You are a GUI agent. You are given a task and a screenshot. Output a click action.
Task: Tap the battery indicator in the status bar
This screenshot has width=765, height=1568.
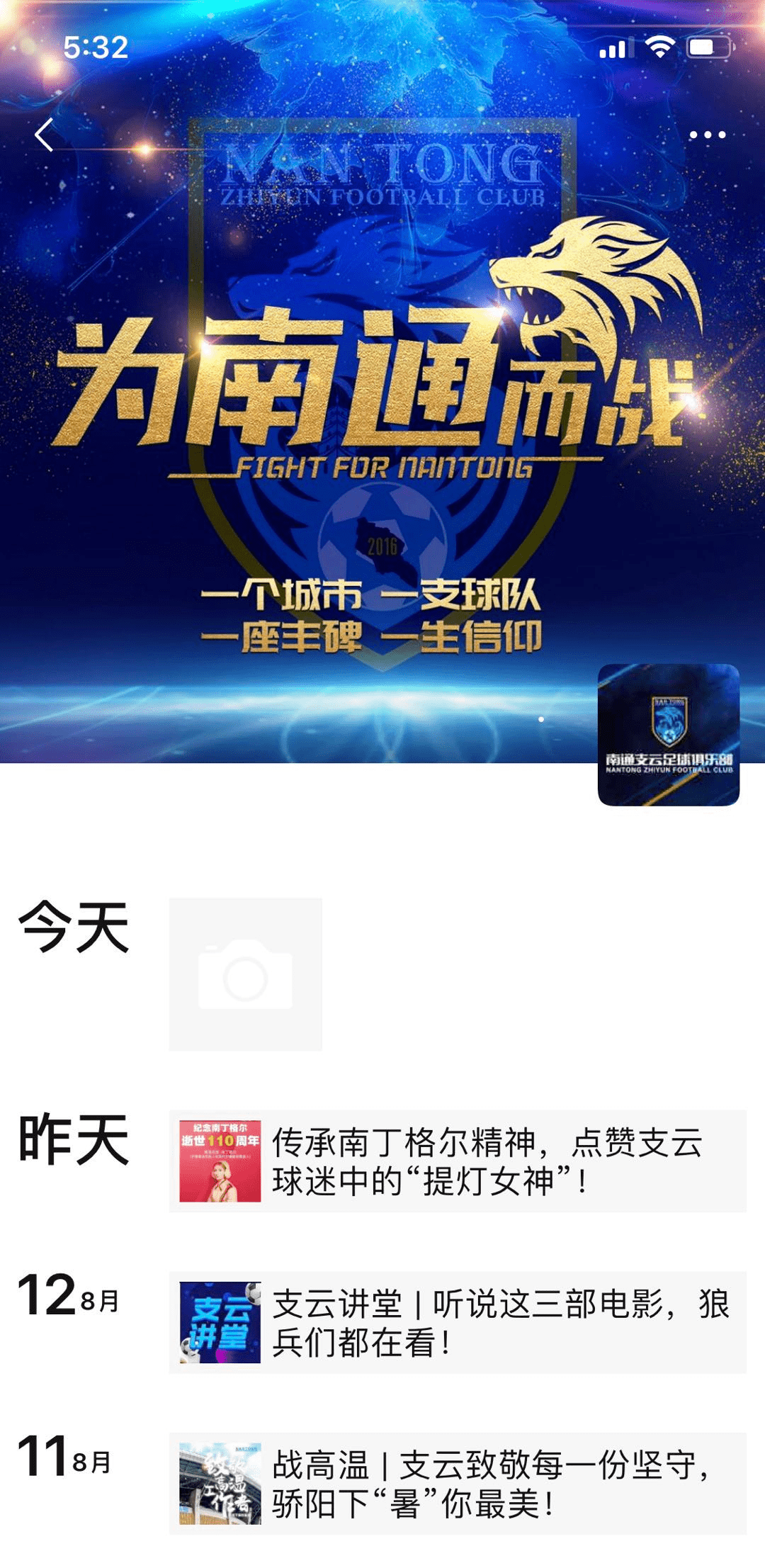[708, 47]
